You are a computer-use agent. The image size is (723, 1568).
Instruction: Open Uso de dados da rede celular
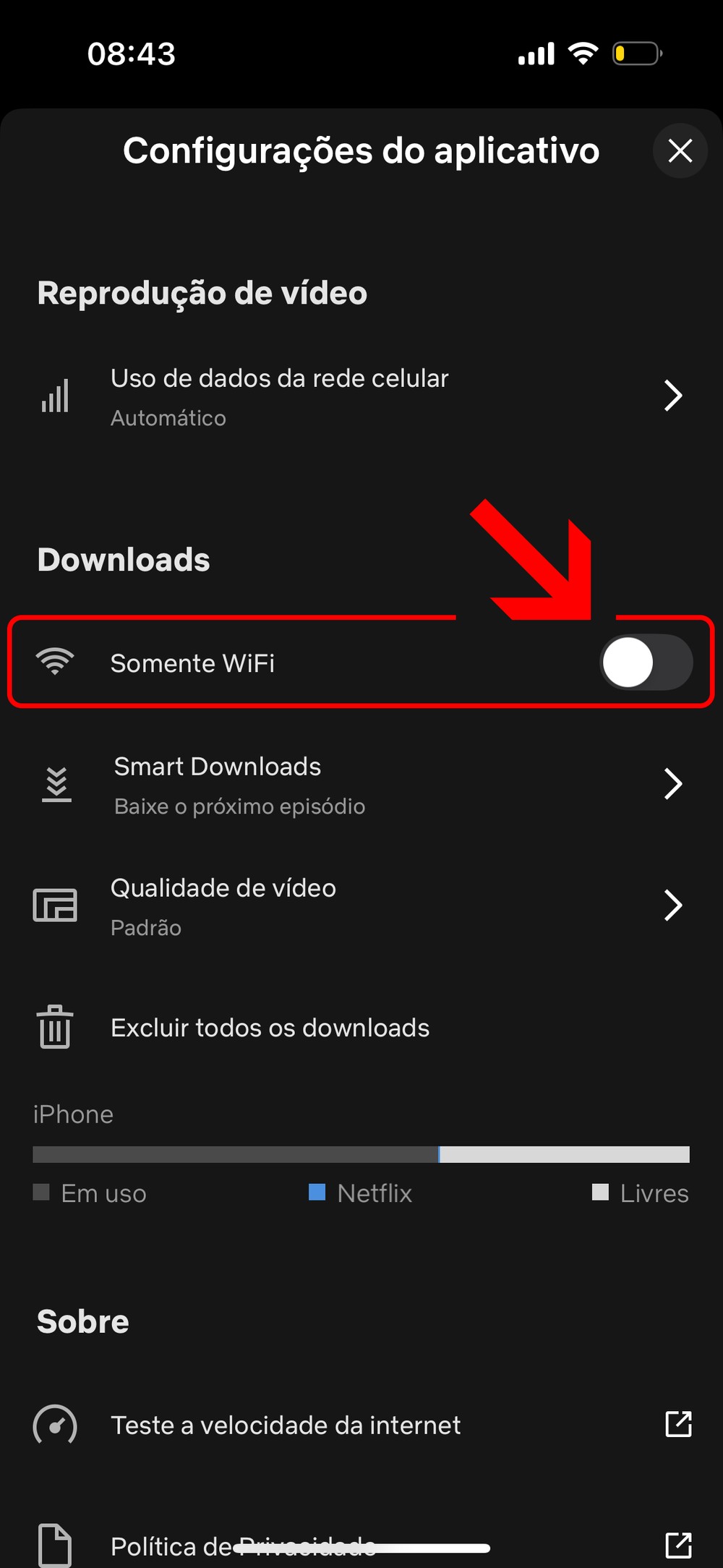[x=361, y=396]
